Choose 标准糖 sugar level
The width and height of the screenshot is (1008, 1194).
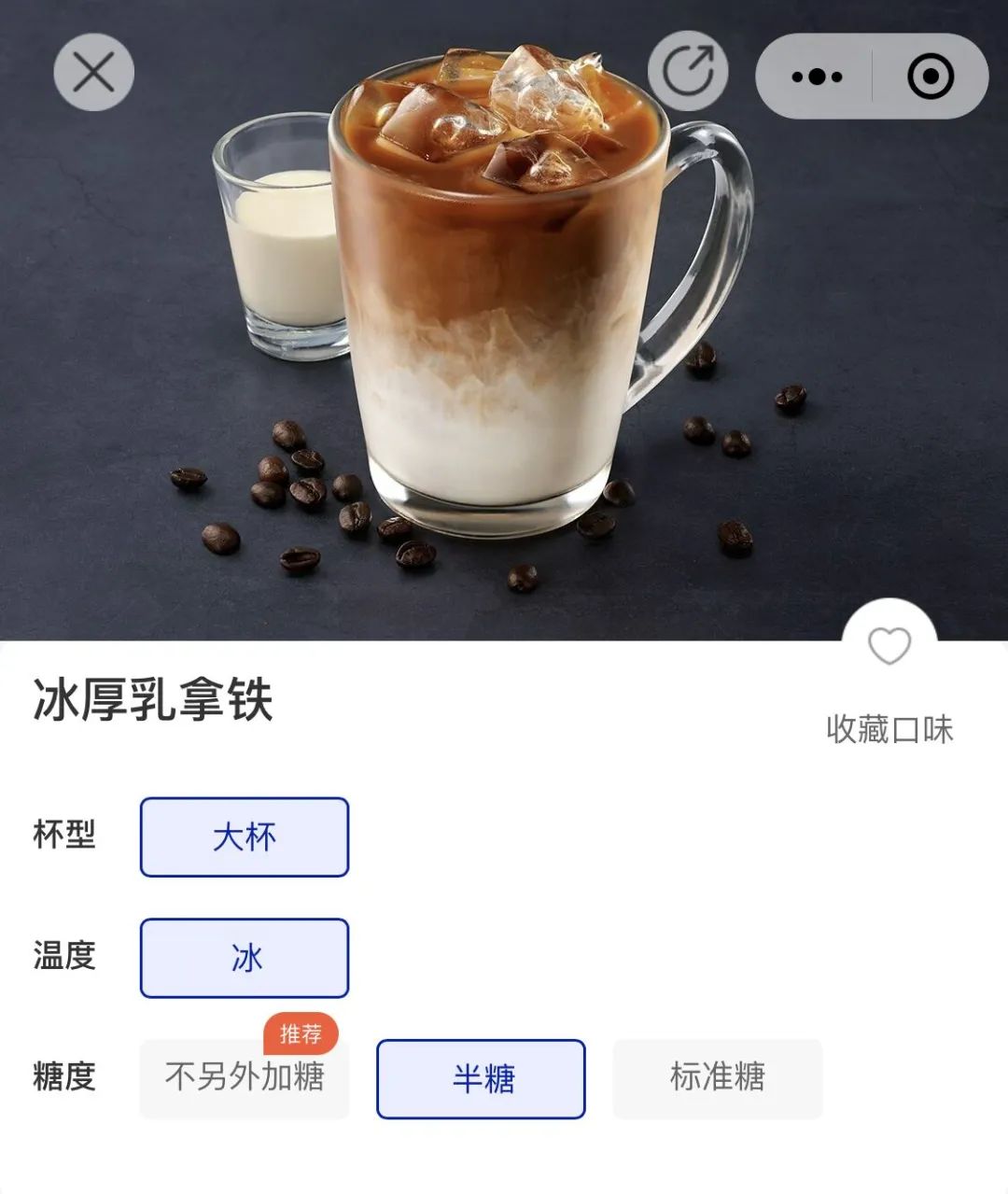point(717,1078)
